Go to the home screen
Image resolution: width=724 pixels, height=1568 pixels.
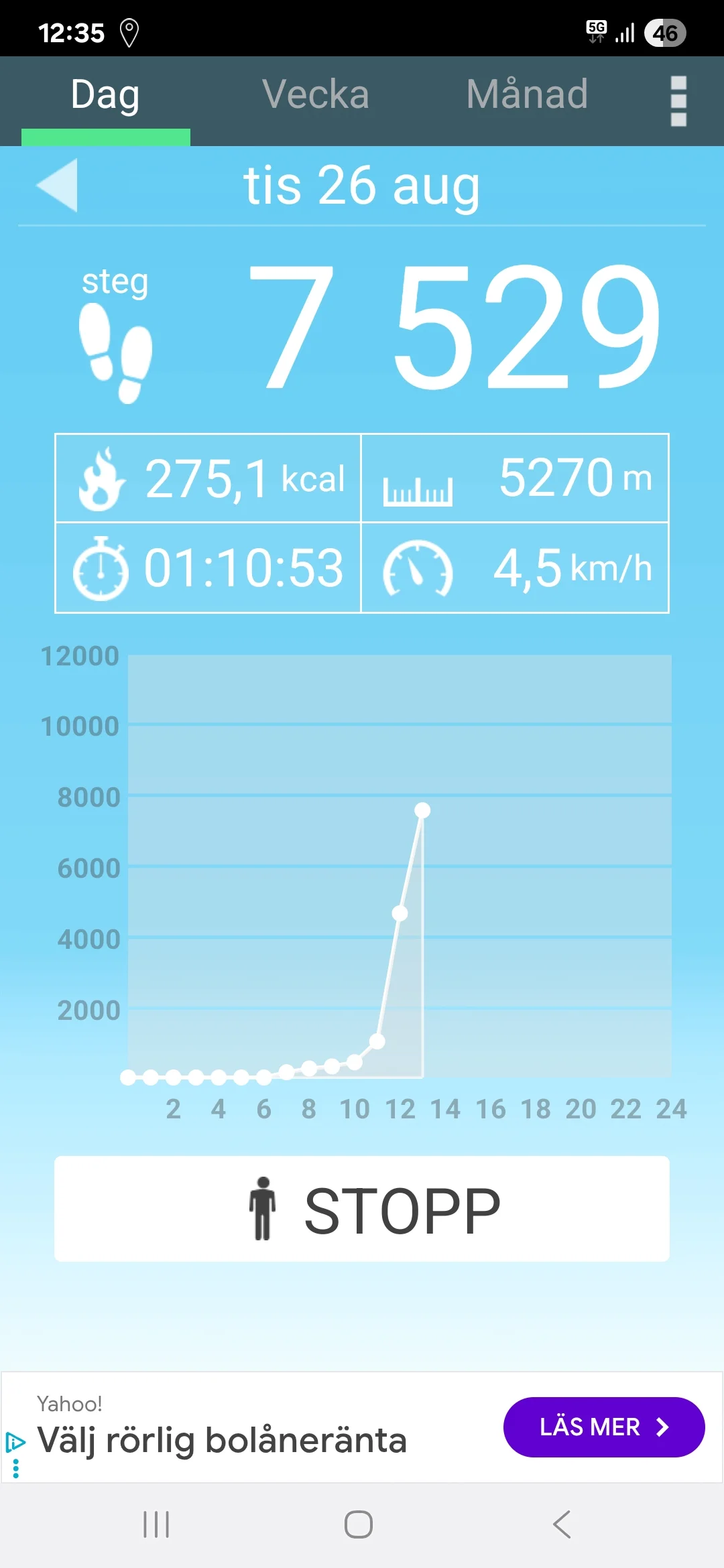pos(359,1525)
